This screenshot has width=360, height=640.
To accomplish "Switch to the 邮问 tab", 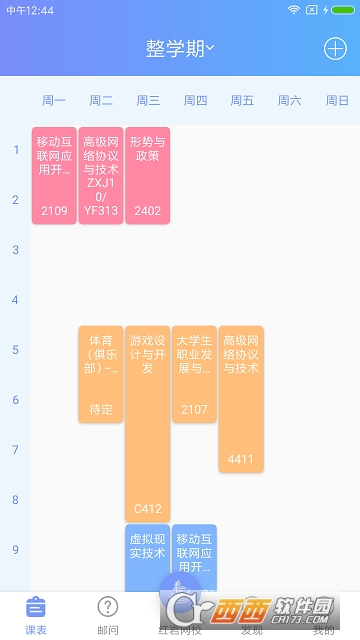I will pos(108,616).
